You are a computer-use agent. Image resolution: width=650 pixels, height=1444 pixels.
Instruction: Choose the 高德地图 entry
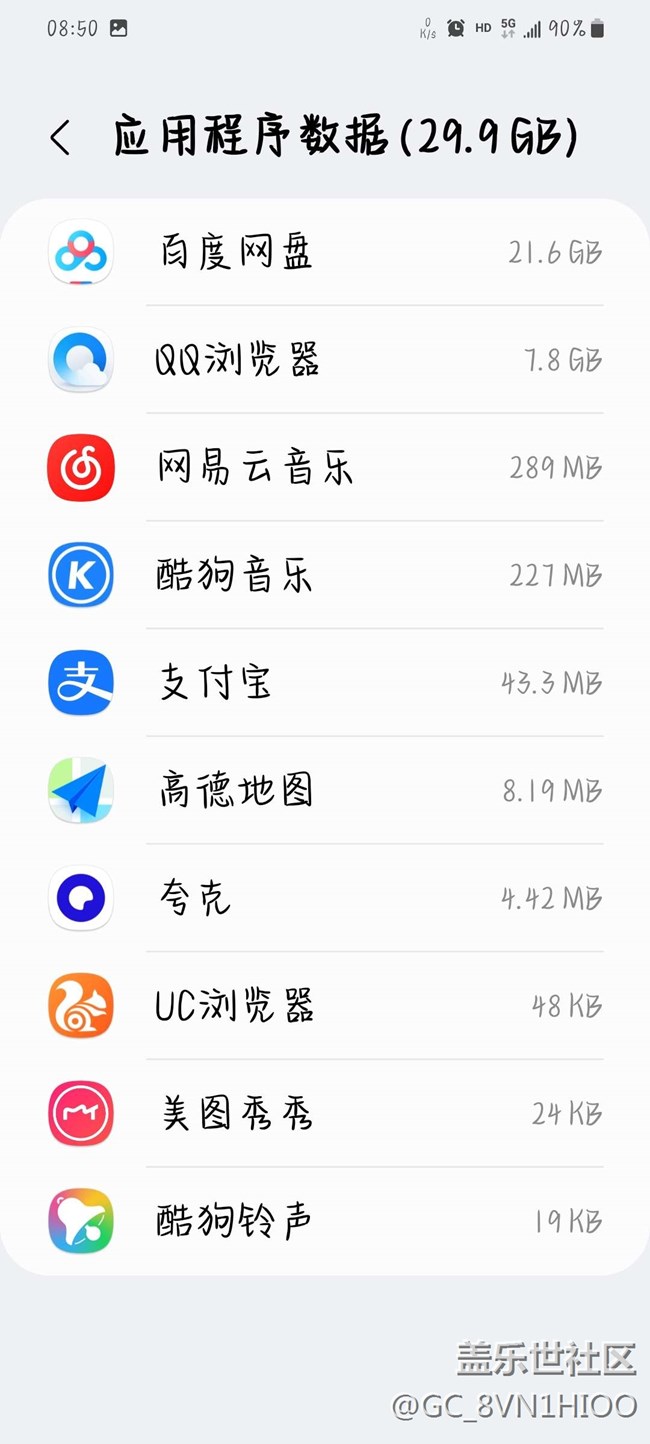click(325, 791)
